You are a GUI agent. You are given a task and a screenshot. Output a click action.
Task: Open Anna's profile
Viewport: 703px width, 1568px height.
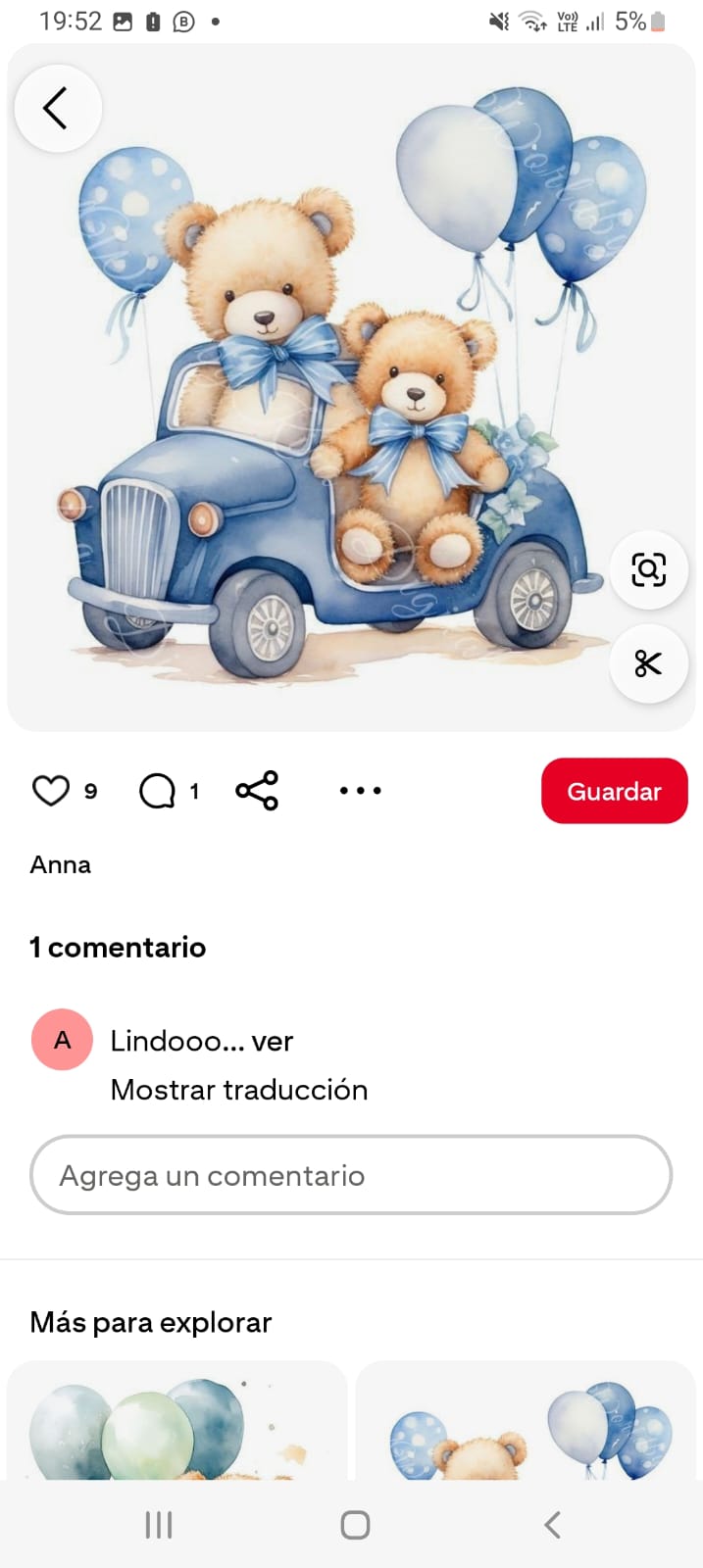(x=61, y=864)
